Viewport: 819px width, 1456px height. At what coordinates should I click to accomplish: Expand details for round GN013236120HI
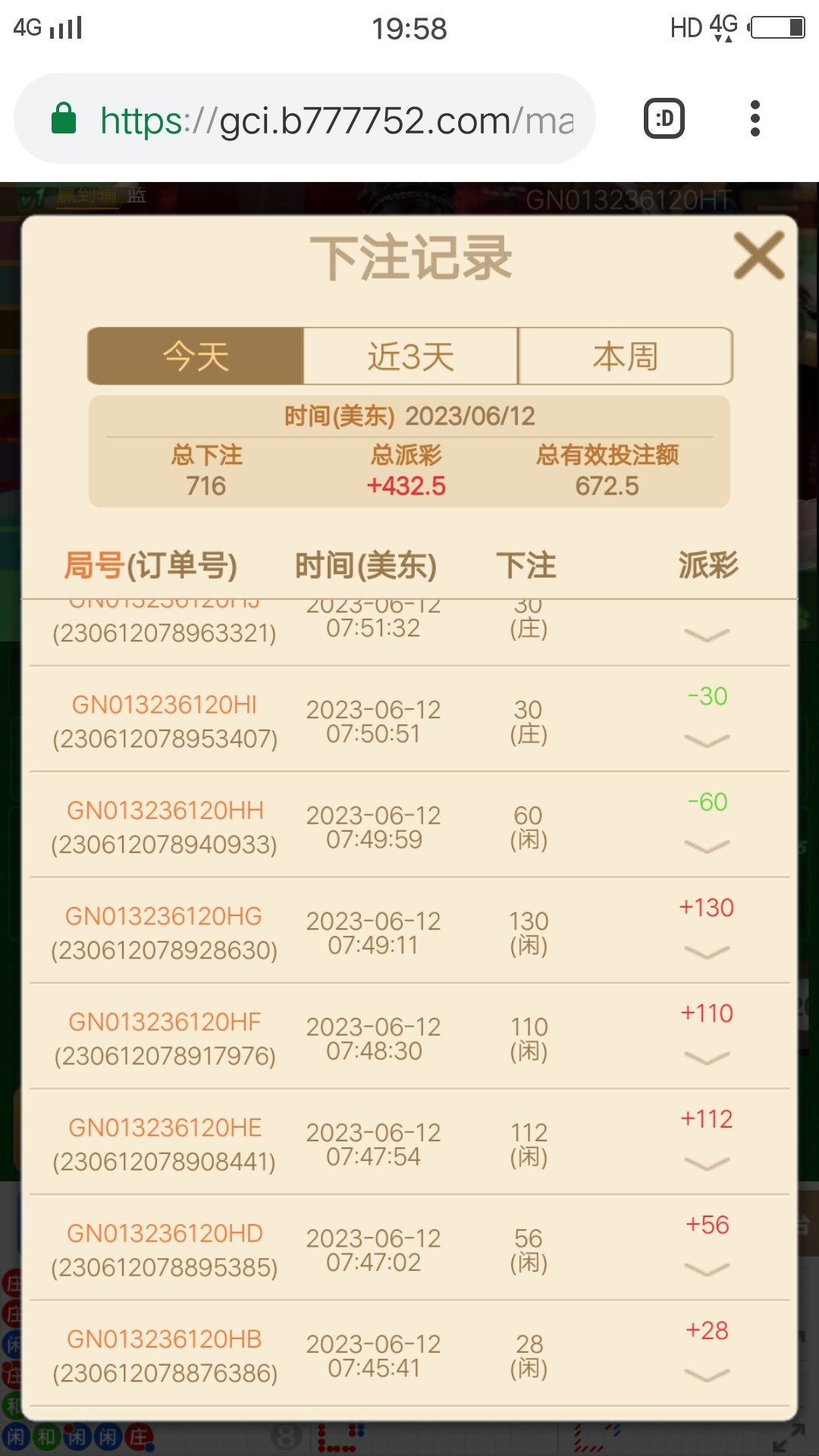pyautogui.click(x=707, y=741)
